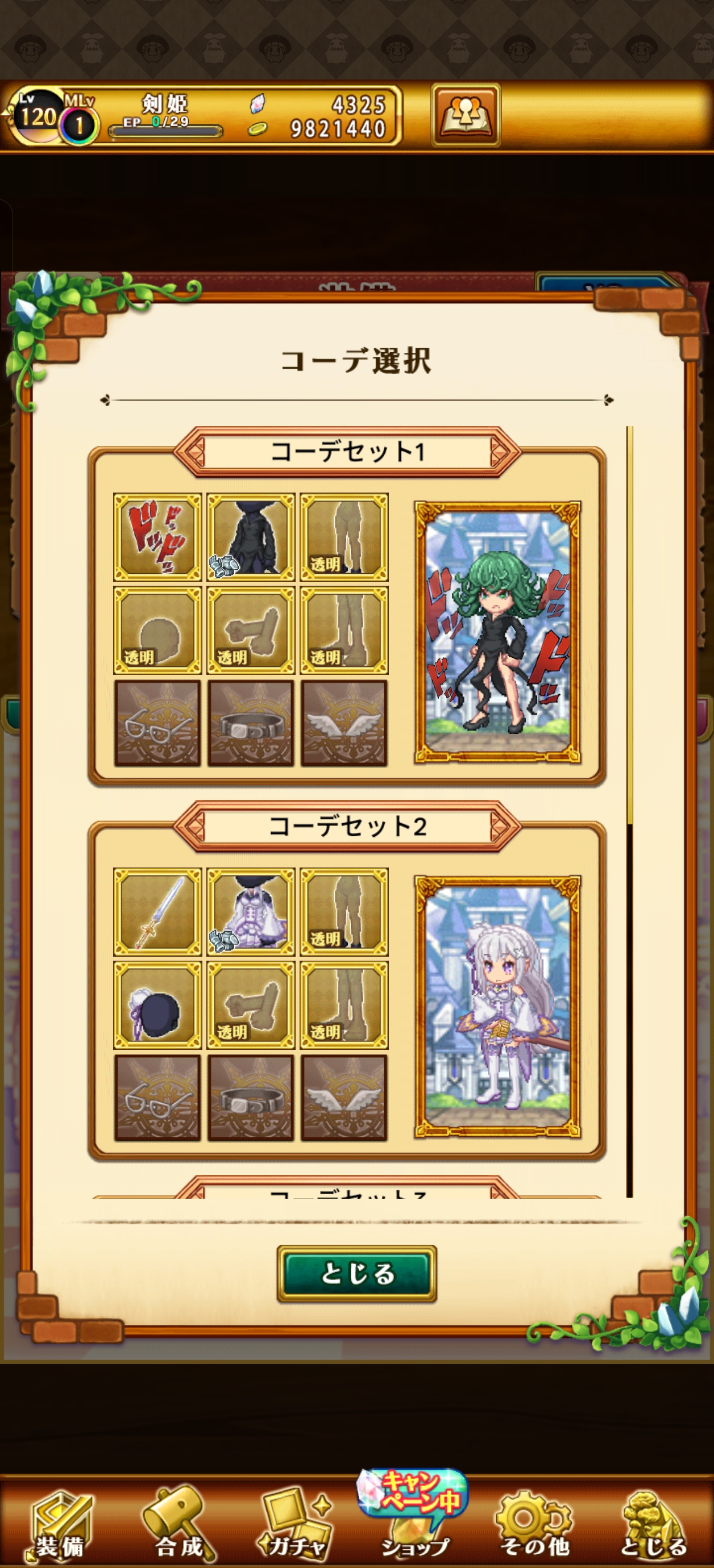Close the コーデ選択 dialog with とじる
Screen dimensions: 714x1568
pos(356,1273)
